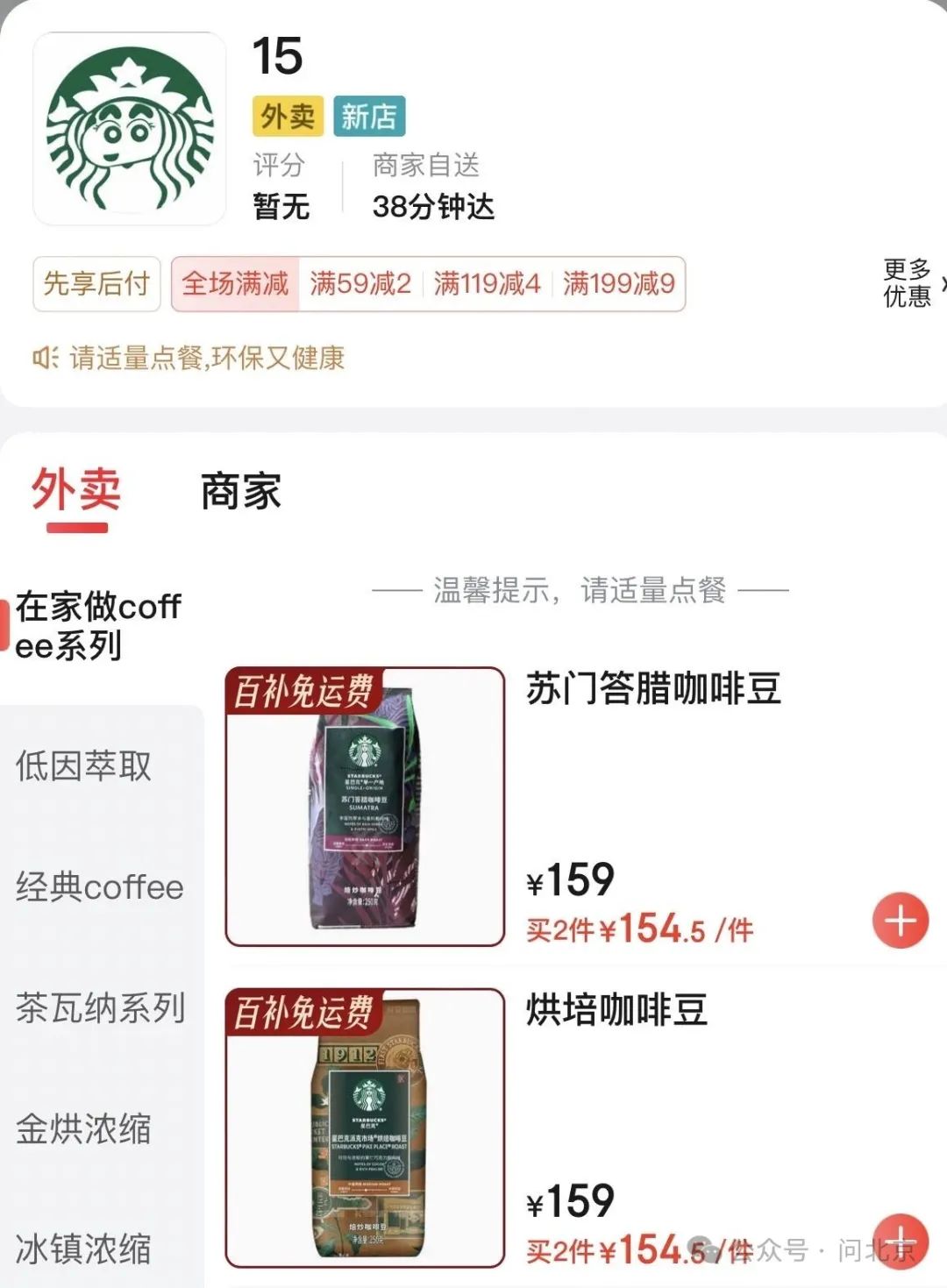Open 苏门答腊咖啡豆 product image
The height and width of the screenshot is (1288, 947).
point(365,807)
